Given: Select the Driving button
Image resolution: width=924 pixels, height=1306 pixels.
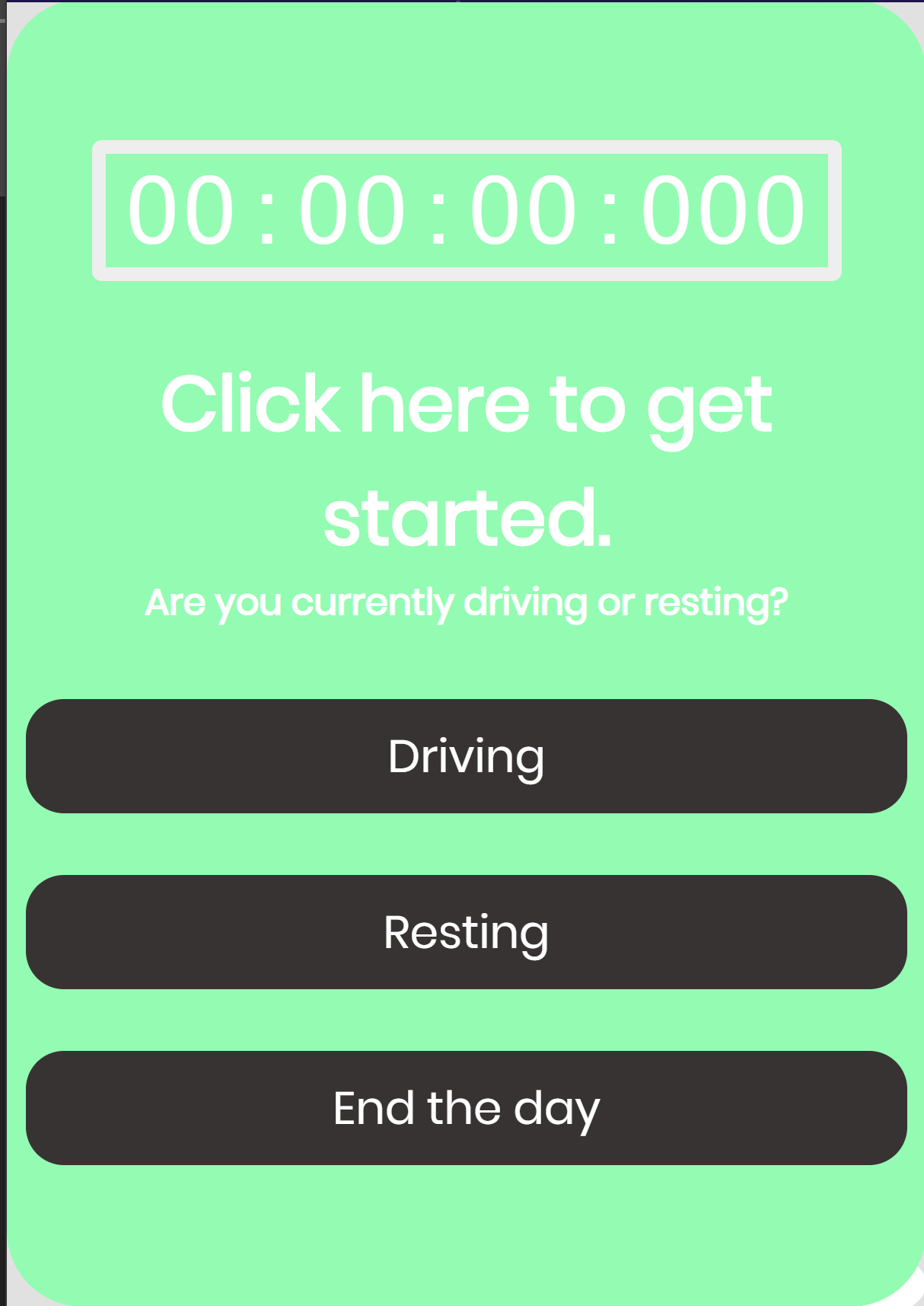Looking at the screenshot, I should (x=466, y=756).
